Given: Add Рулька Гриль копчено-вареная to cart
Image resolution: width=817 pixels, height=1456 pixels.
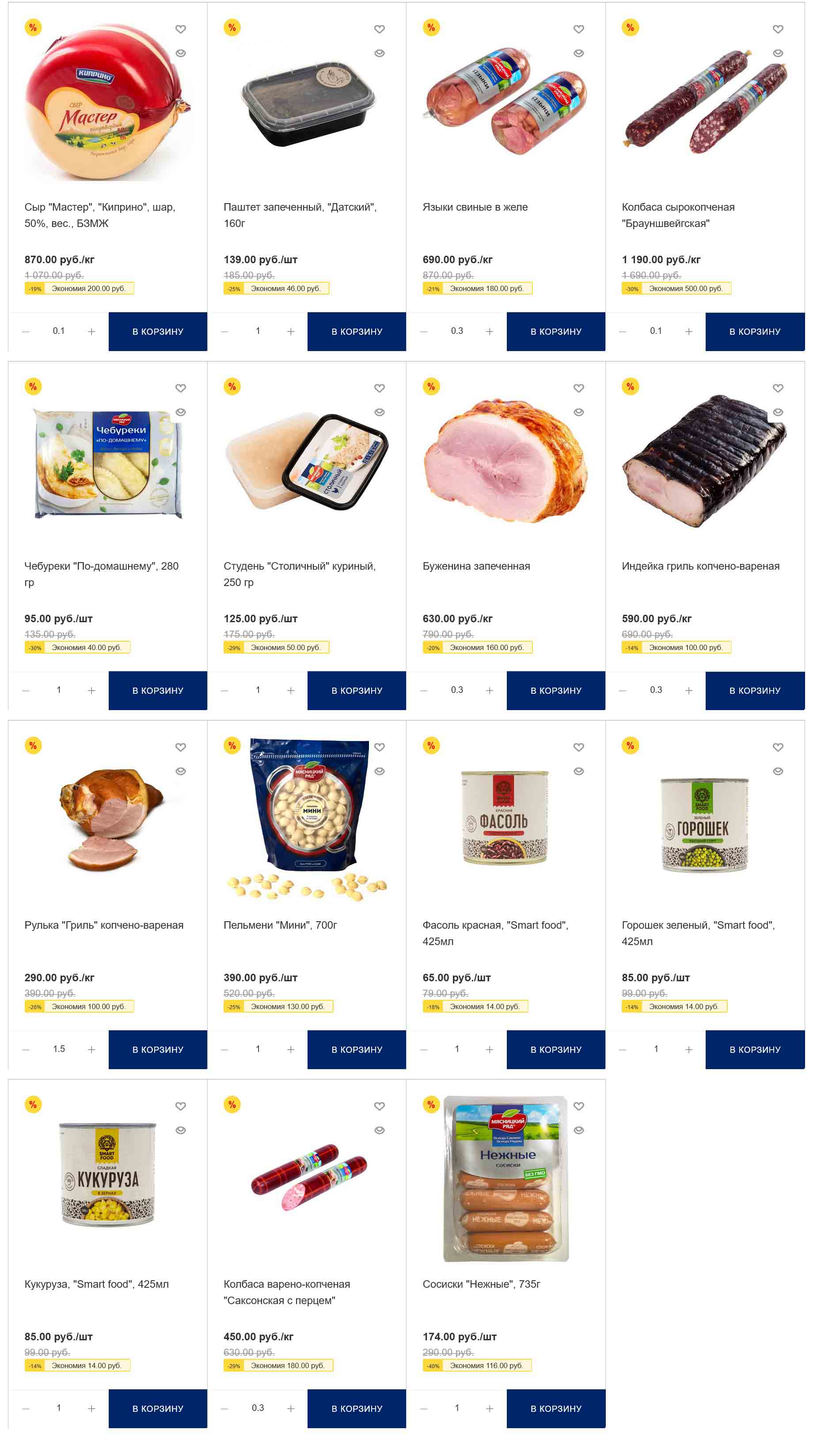Looking at the screenshot, I should (x=157, y=1049).
